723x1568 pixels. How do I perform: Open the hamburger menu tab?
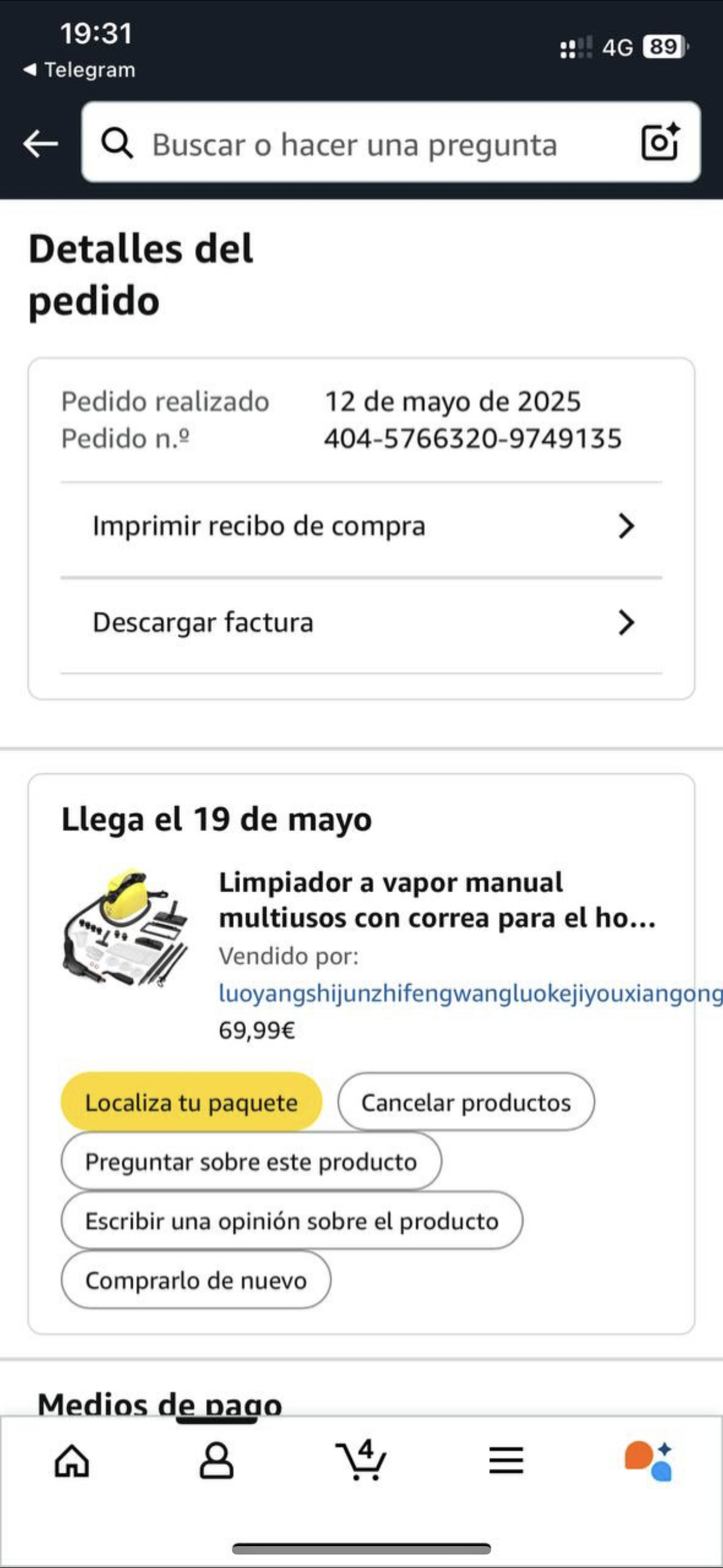(506, 1461)
